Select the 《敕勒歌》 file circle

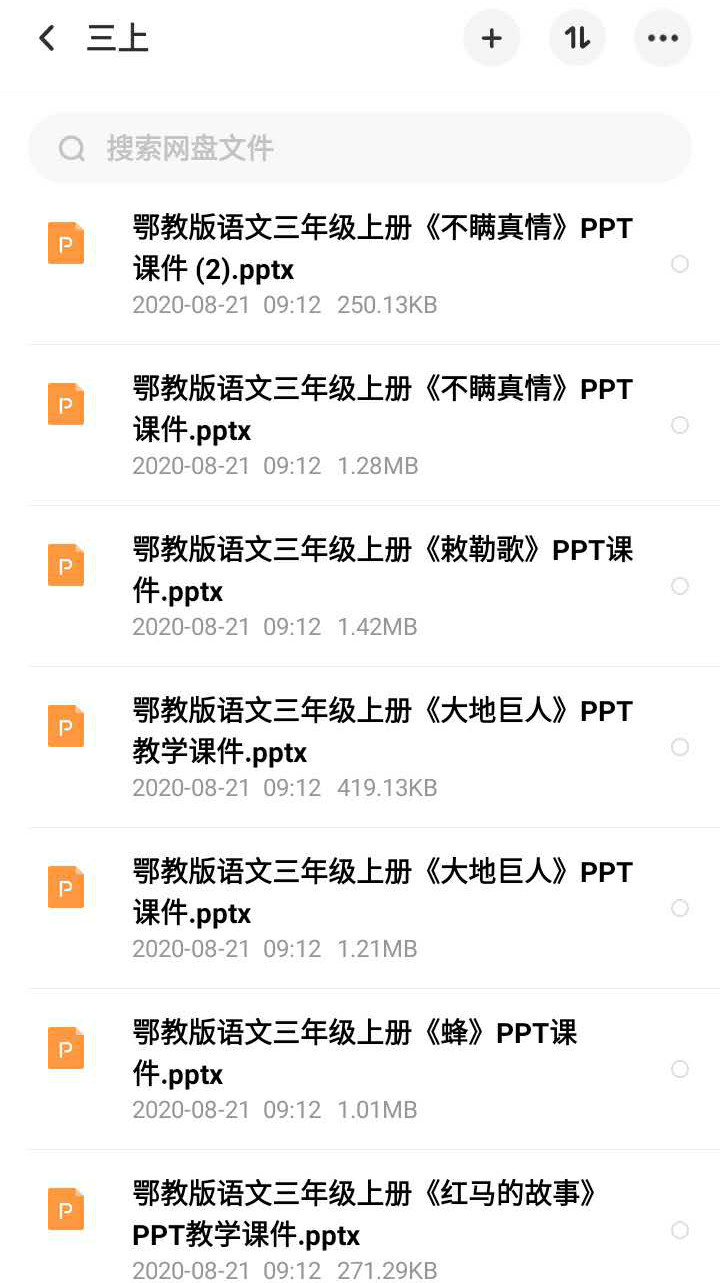[680, 586]
